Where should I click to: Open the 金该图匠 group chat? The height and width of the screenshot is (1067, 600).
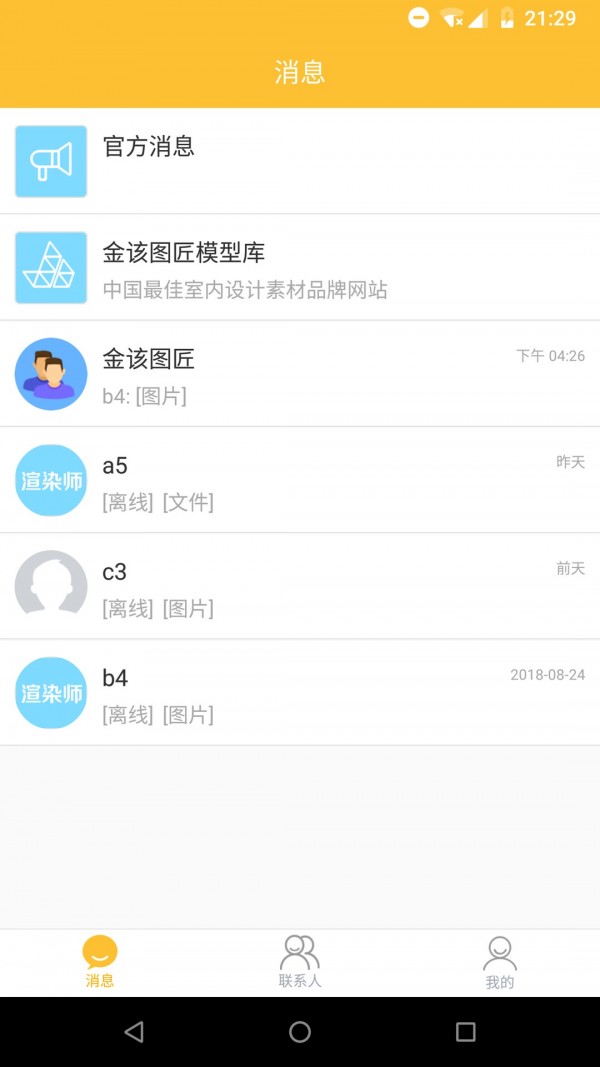pos(300,373)
